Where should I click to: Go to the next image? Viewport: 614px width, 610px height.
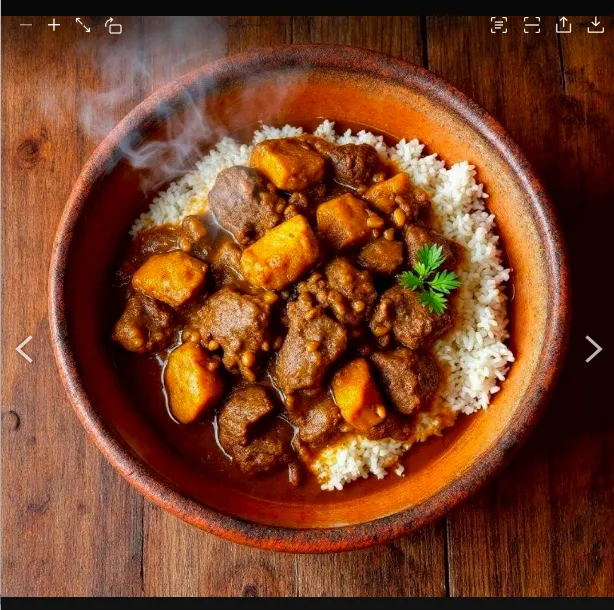coord(593,349)
